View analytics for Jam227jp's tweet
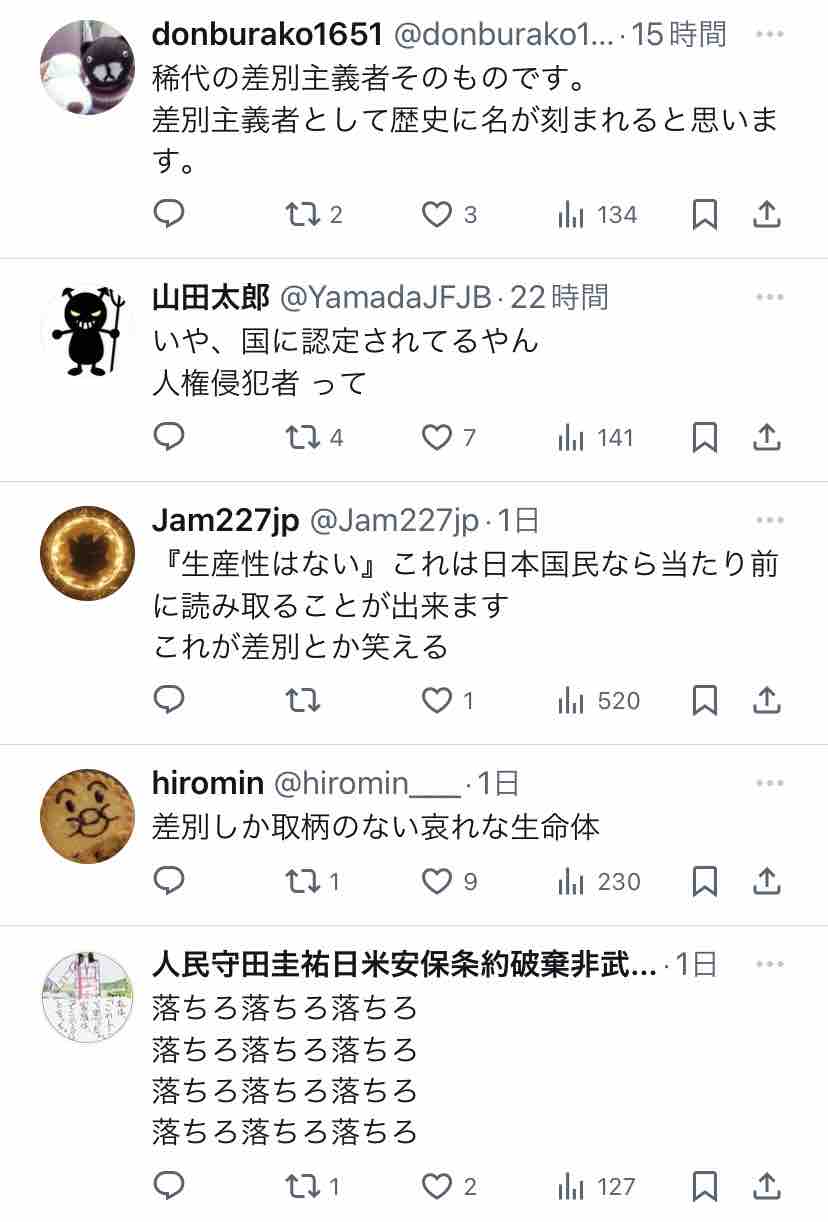Screen dimensions: 828x1222 (x=598, y=700)
